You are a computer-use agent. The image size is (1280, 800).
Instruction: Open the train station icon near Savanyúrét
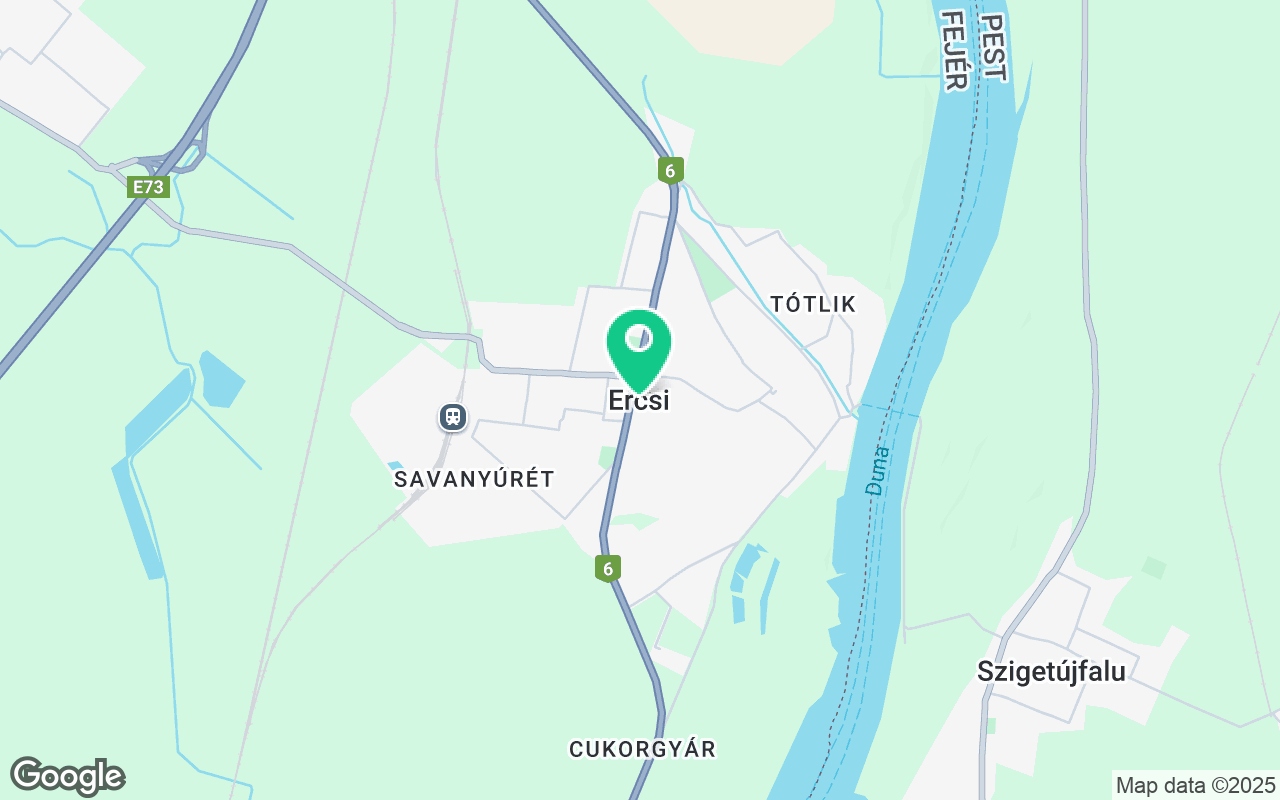click(453, 416)
